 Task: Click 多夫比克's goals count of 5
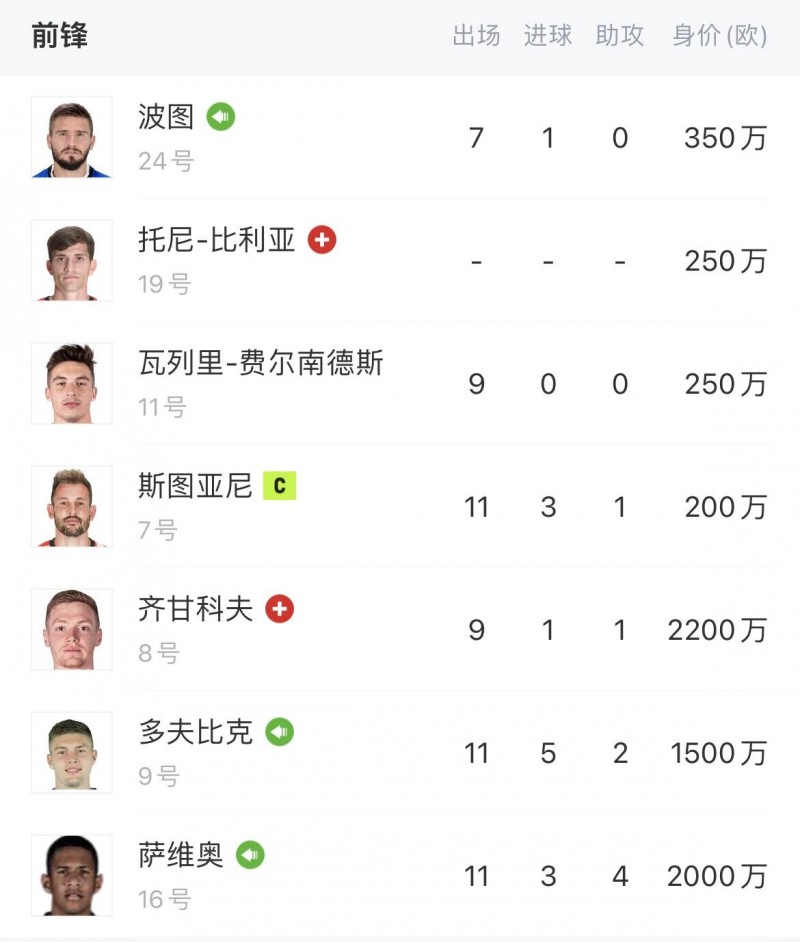coord(548,754)
